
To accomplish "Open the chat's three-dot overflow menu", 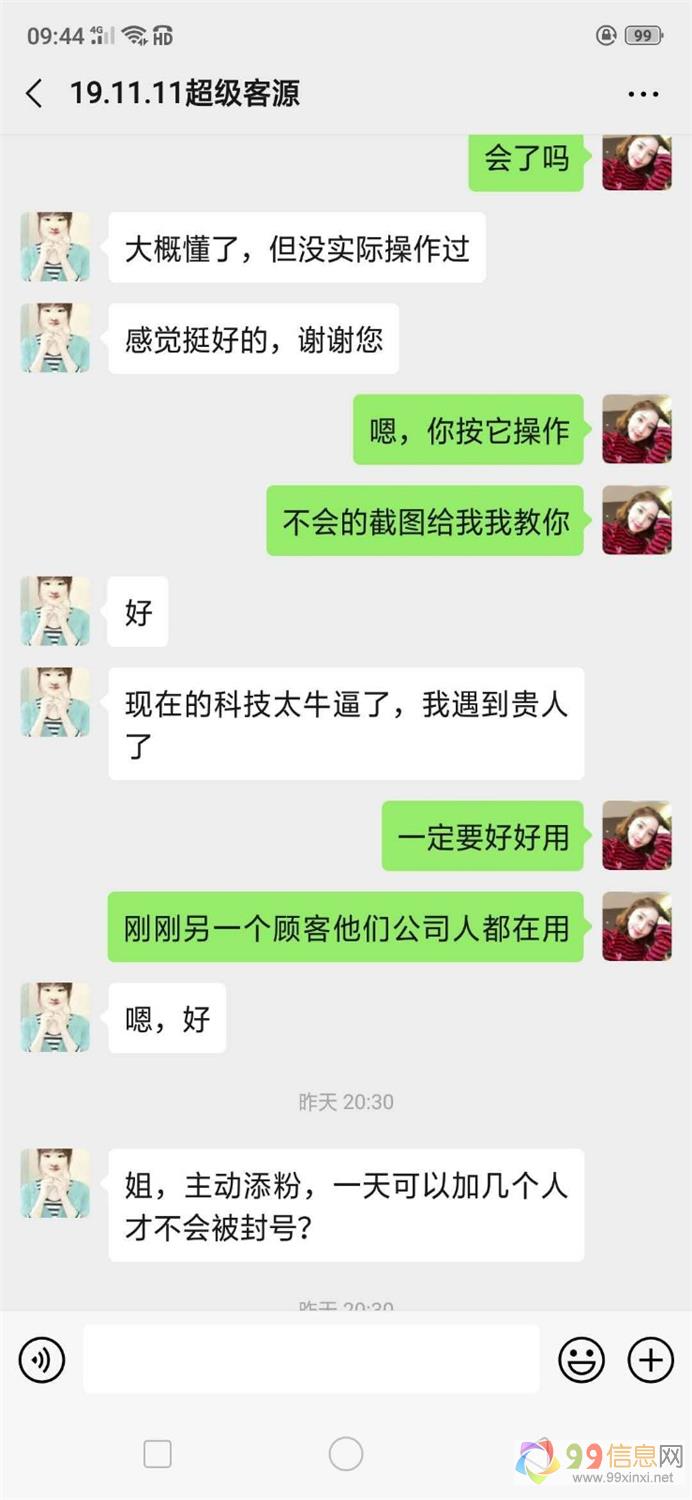I will point(643,94).
